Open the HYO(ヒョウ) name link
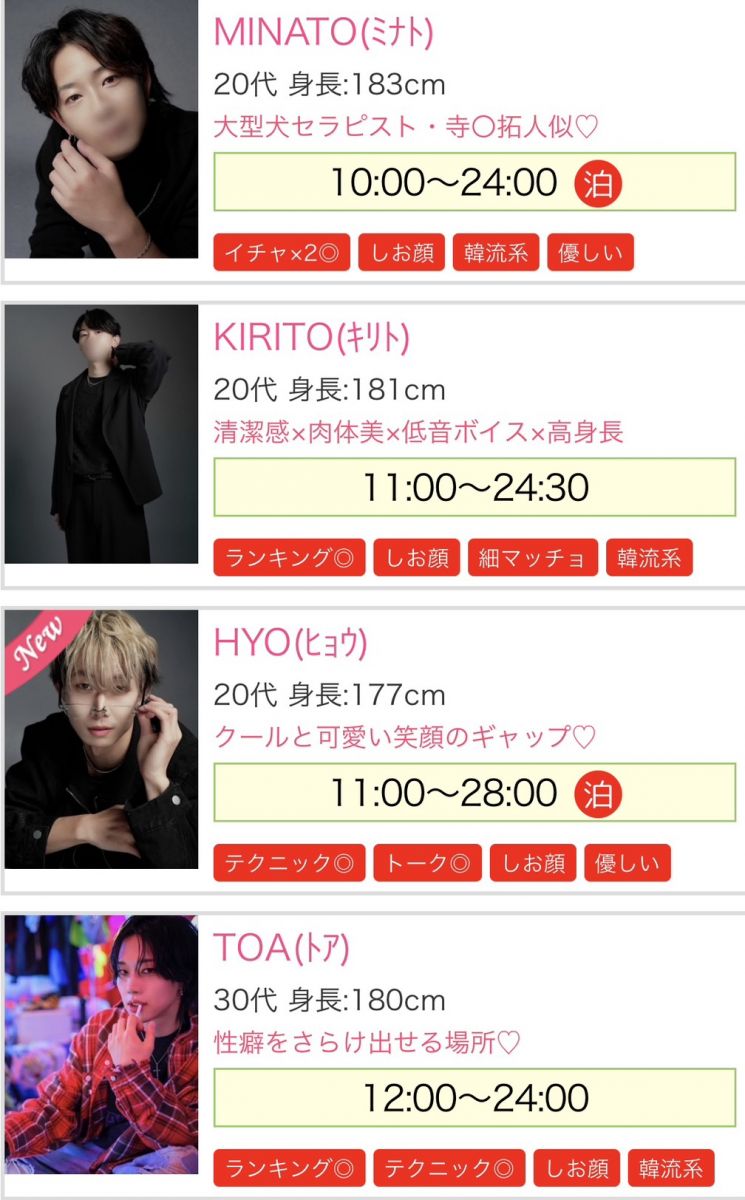 tap(290, 643)
